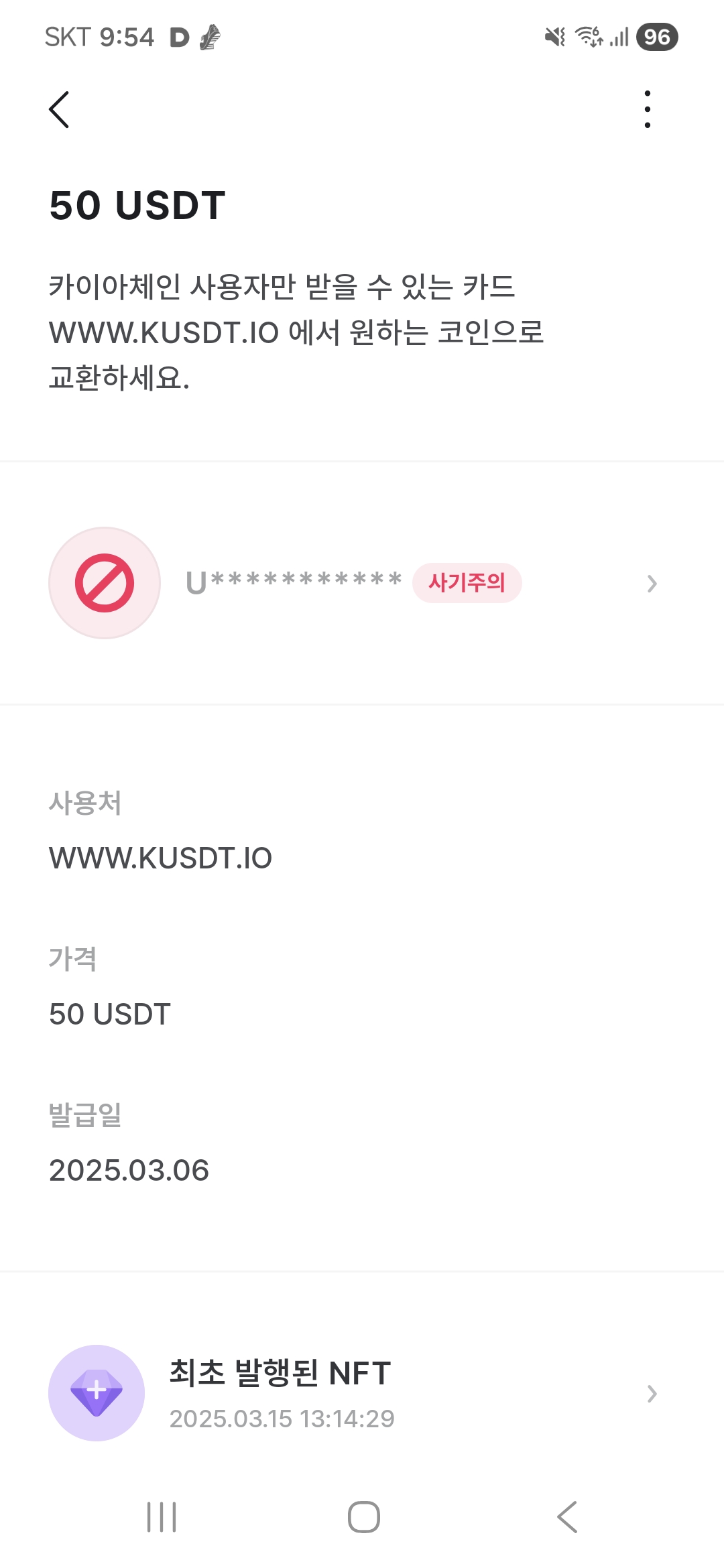Go back using the top-left arrow
724x1568 pixels.
pos(59,109)
